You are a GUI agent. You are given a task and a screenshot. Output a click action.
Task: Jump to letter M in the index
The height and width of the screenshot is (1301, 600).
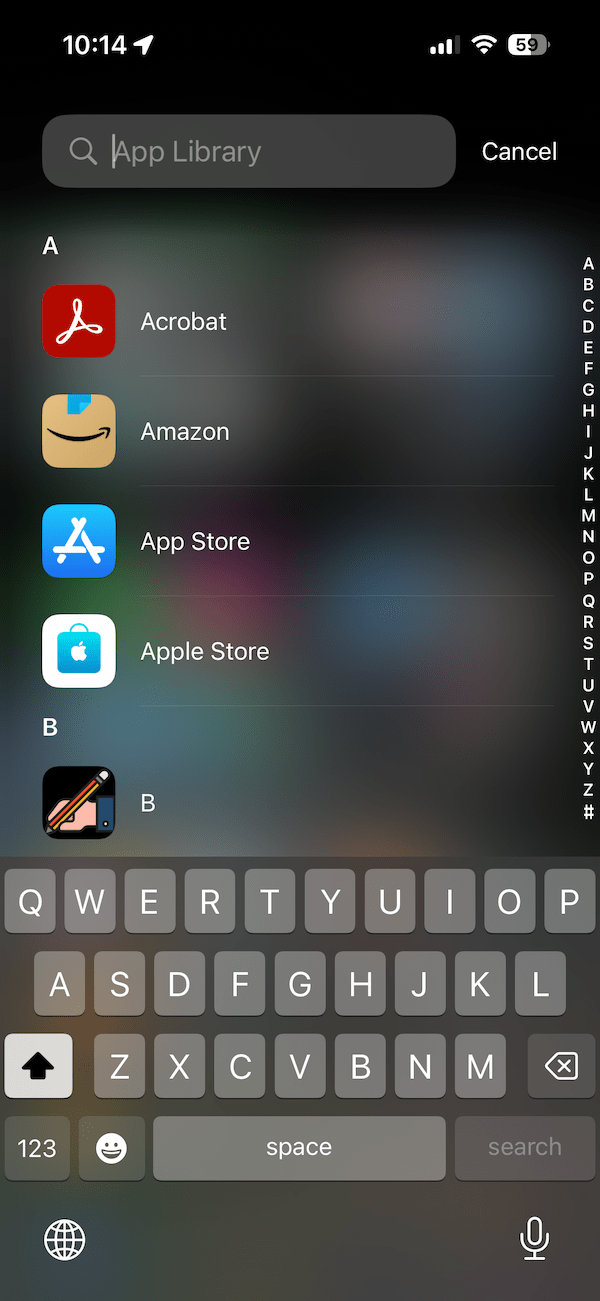pyautogui.click(x=588, y=516)
